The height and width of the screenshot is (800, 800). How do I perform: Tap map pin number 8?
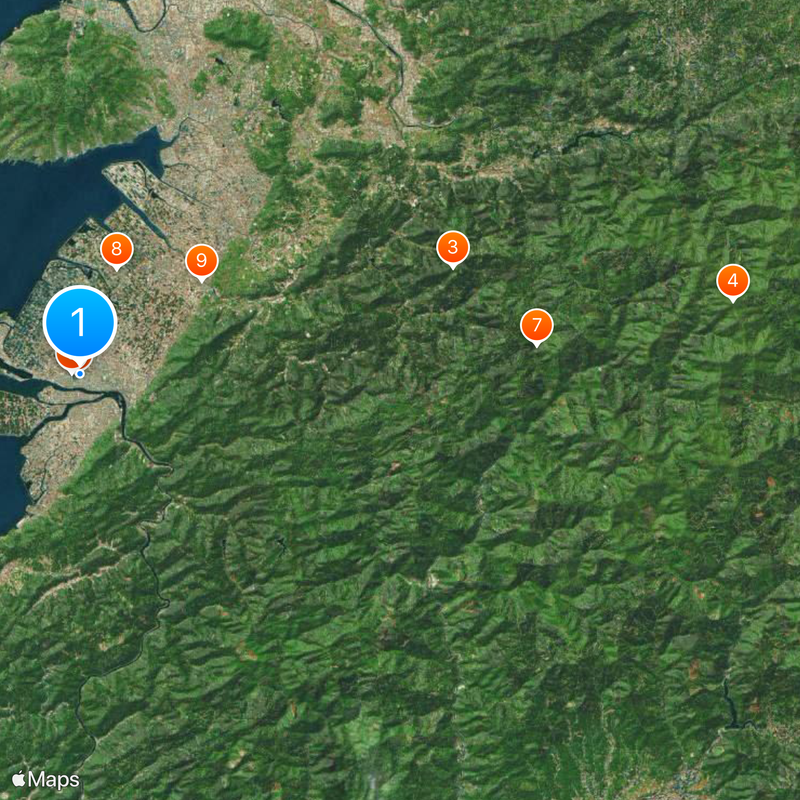point(117,249)
